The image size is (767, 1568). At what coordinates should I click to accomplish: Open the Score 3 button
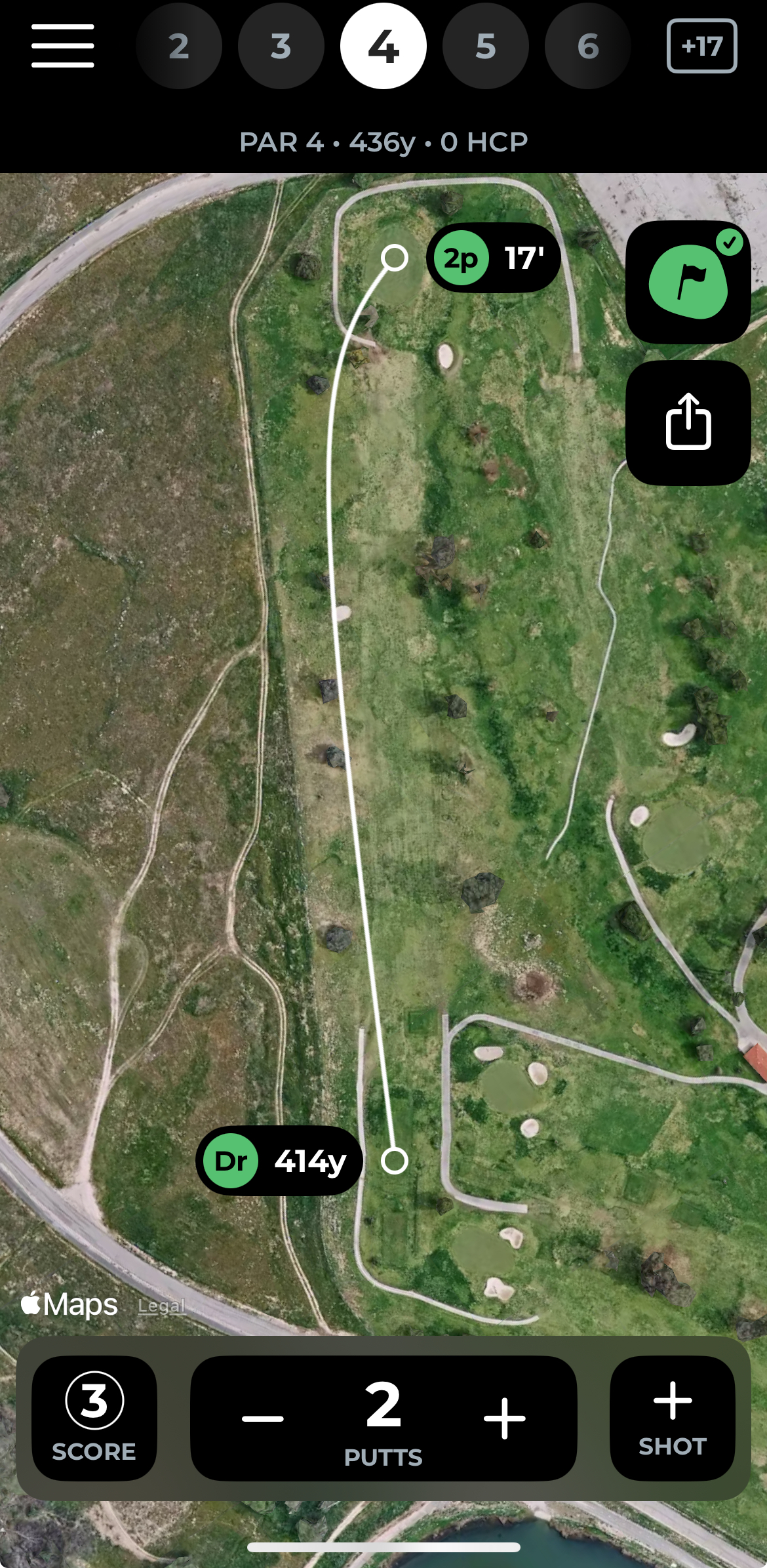pyautogui.click(x=94, y=1418)
